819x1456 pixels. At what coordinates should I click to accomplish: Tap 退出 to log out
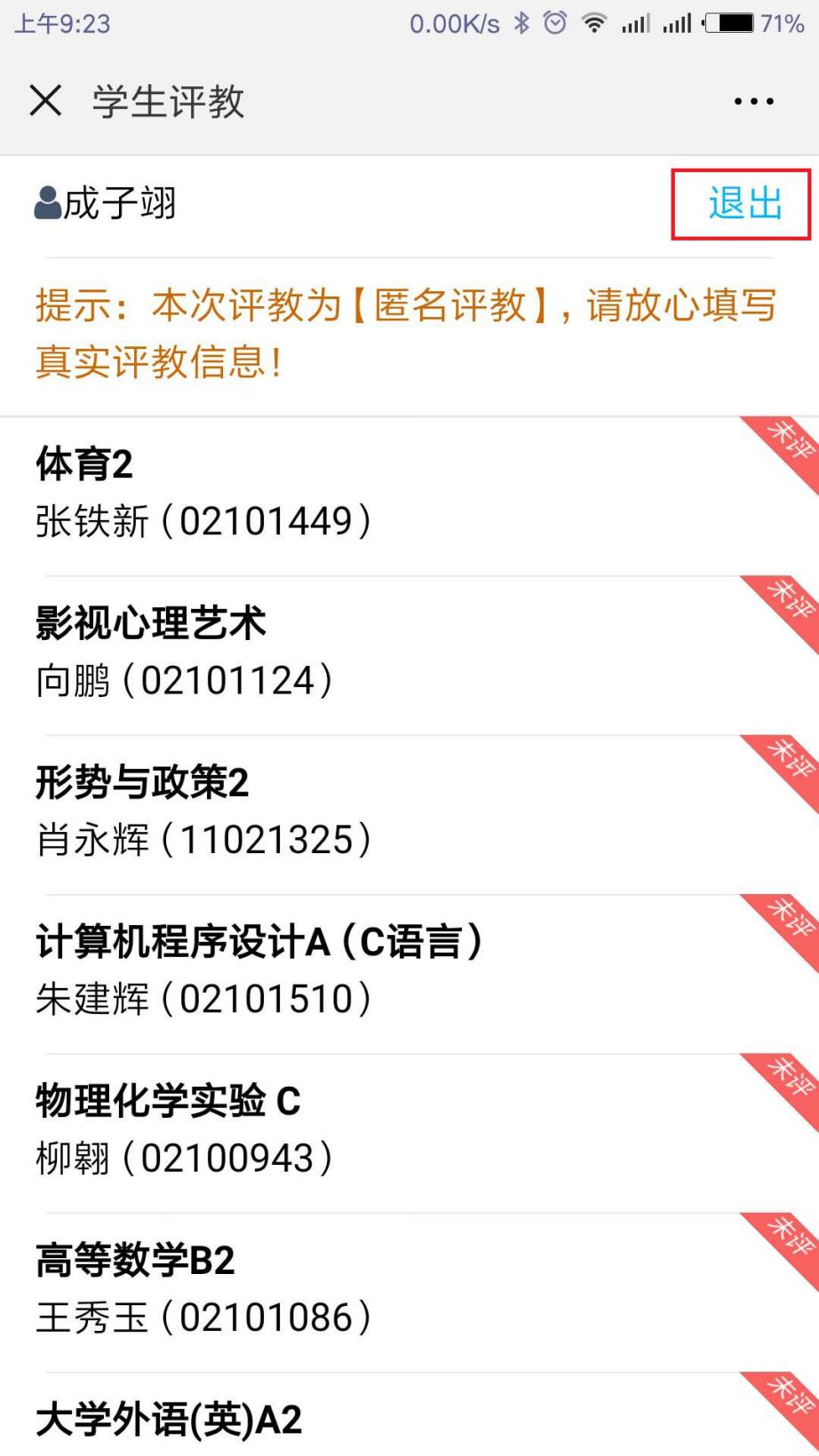743,204
